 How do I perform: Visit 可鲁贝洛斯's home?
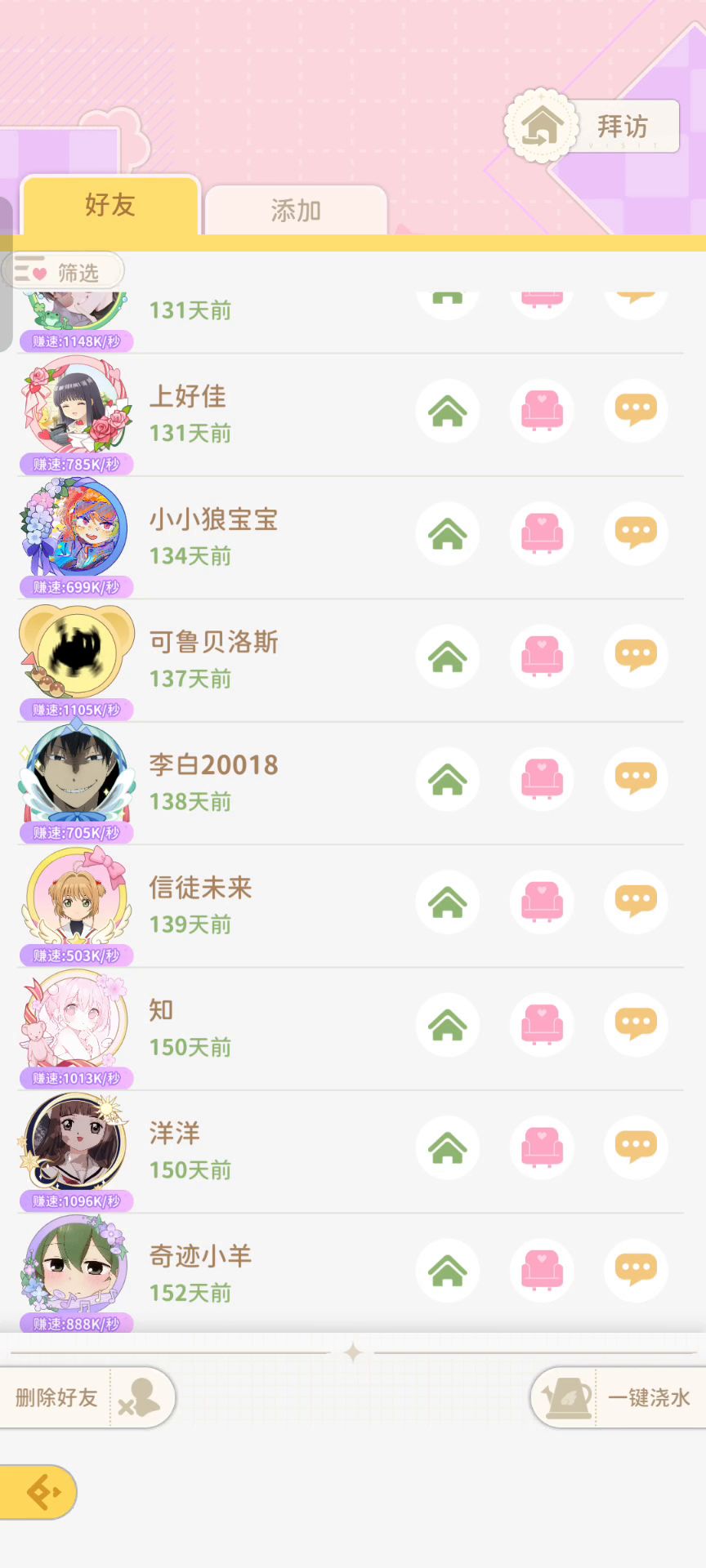point(448,656)
